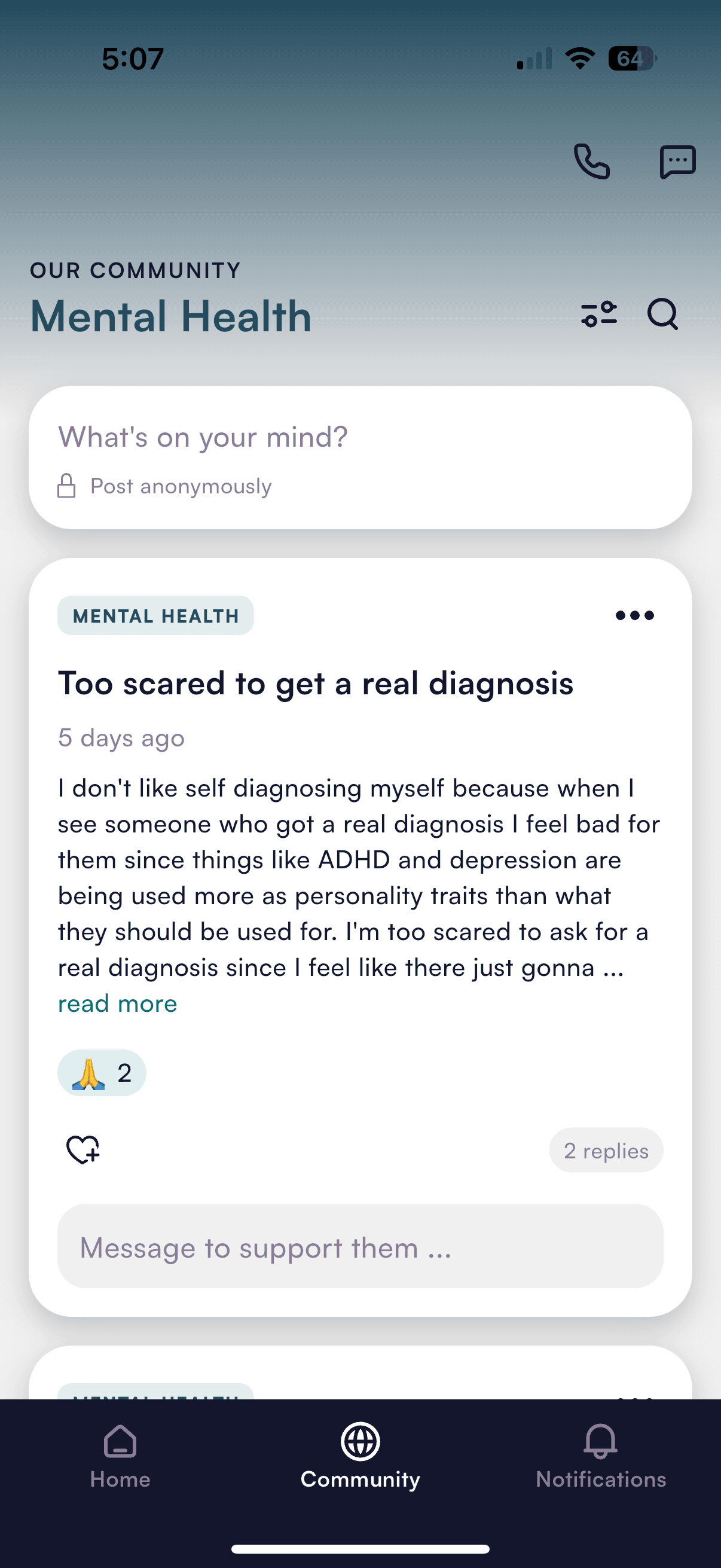This screenshot has width=721, height=1568.
Task: Open the three-dot menu on the diagnosis post
Action: click(x=634, y=615)
